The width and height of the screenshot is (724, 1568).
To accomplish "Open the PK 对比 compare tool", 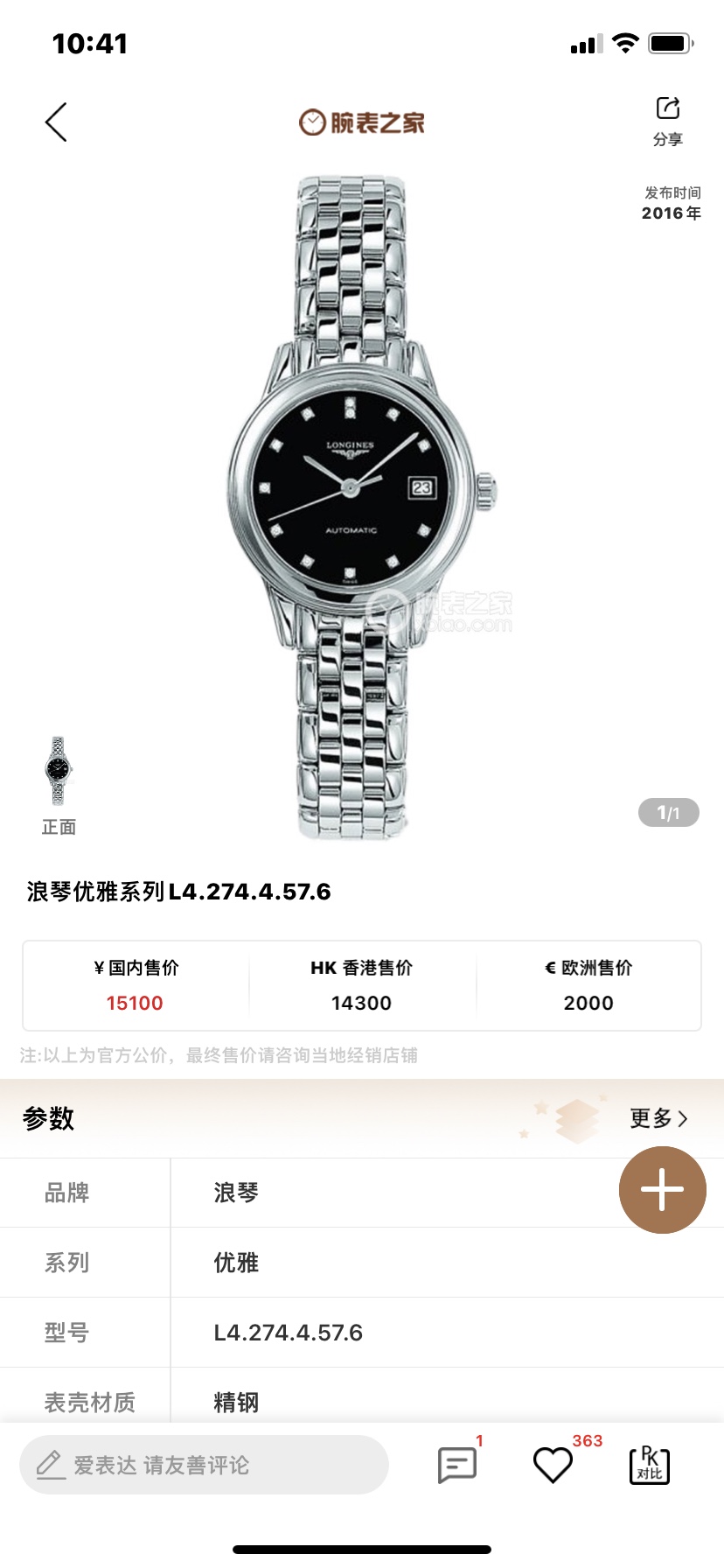I will [650, 1465].
